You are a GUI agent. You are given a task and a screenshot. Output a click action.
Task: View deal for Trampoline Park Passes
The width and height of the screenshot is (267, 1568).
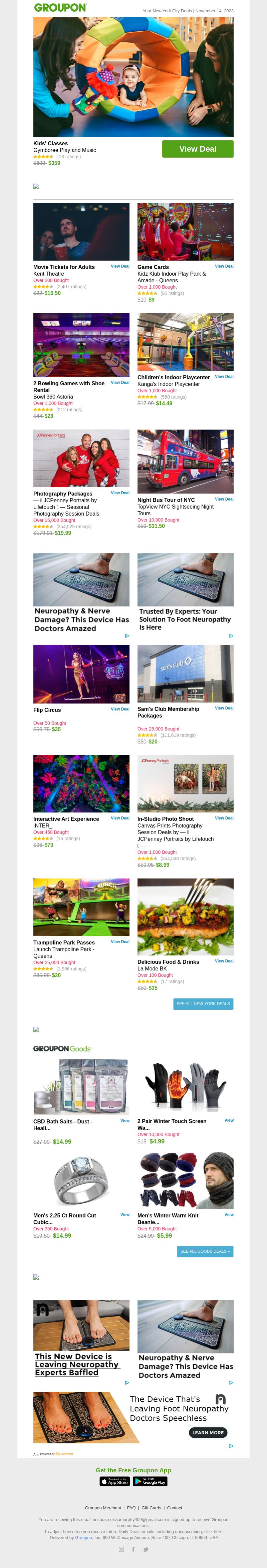tap(120, 942)
